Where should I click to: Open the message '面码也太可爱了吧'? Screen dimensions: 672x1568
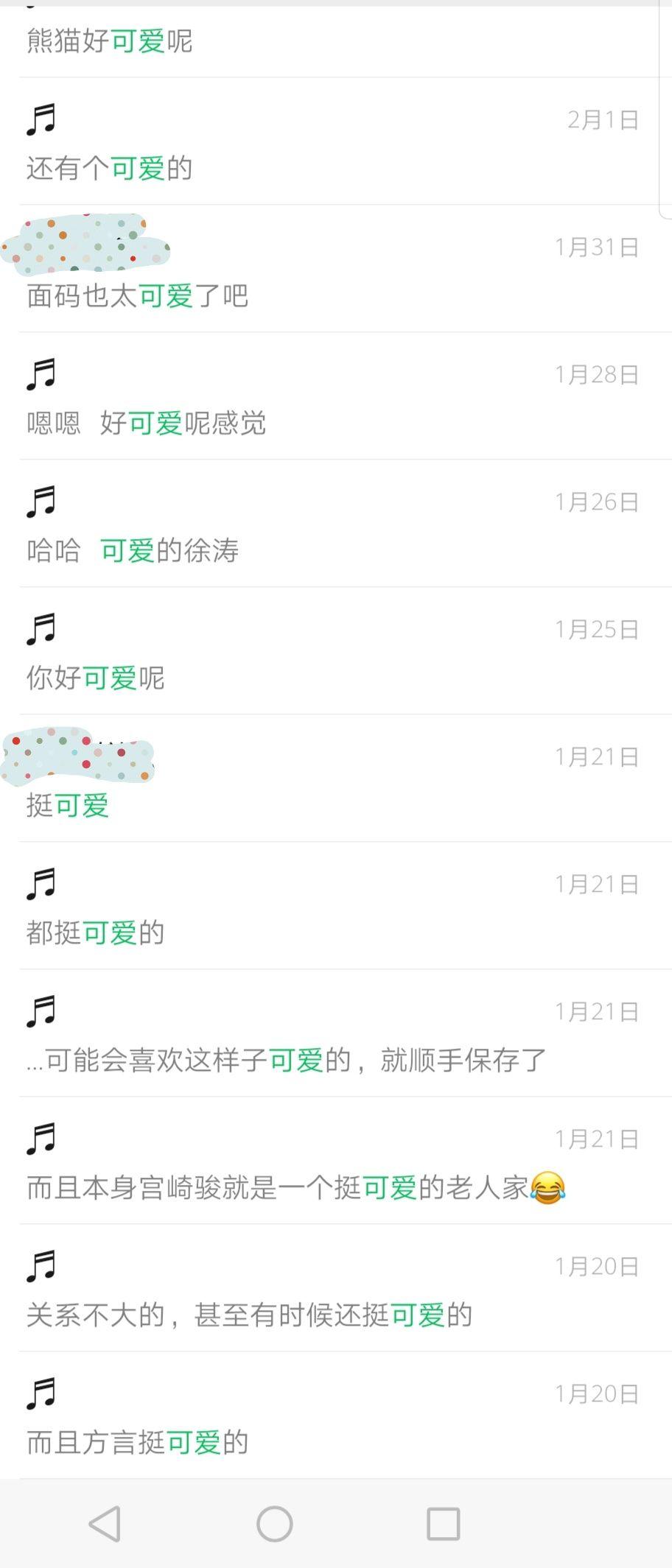pos(136,296)
